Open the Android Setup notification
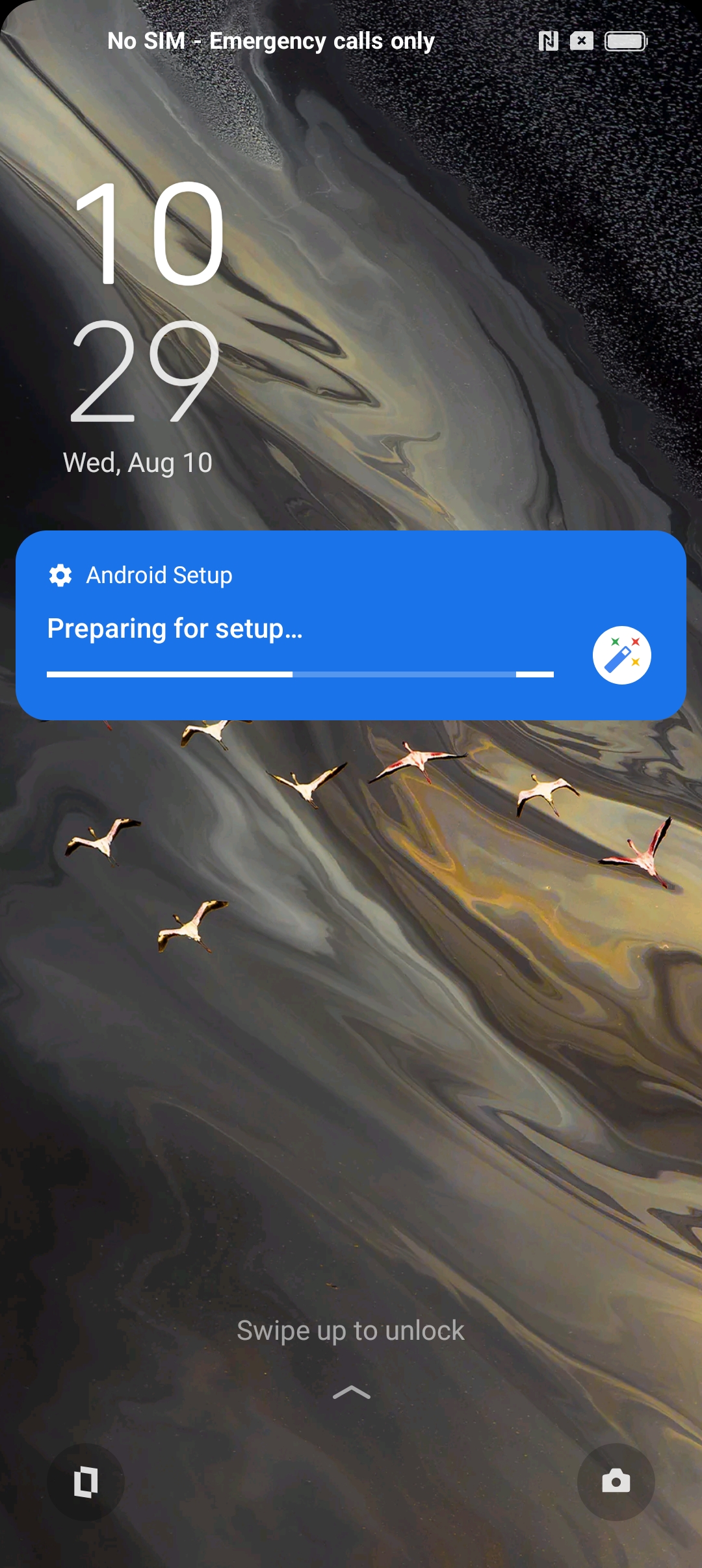This screenshot has height=1568, width=702. click(x=351, y=625)
